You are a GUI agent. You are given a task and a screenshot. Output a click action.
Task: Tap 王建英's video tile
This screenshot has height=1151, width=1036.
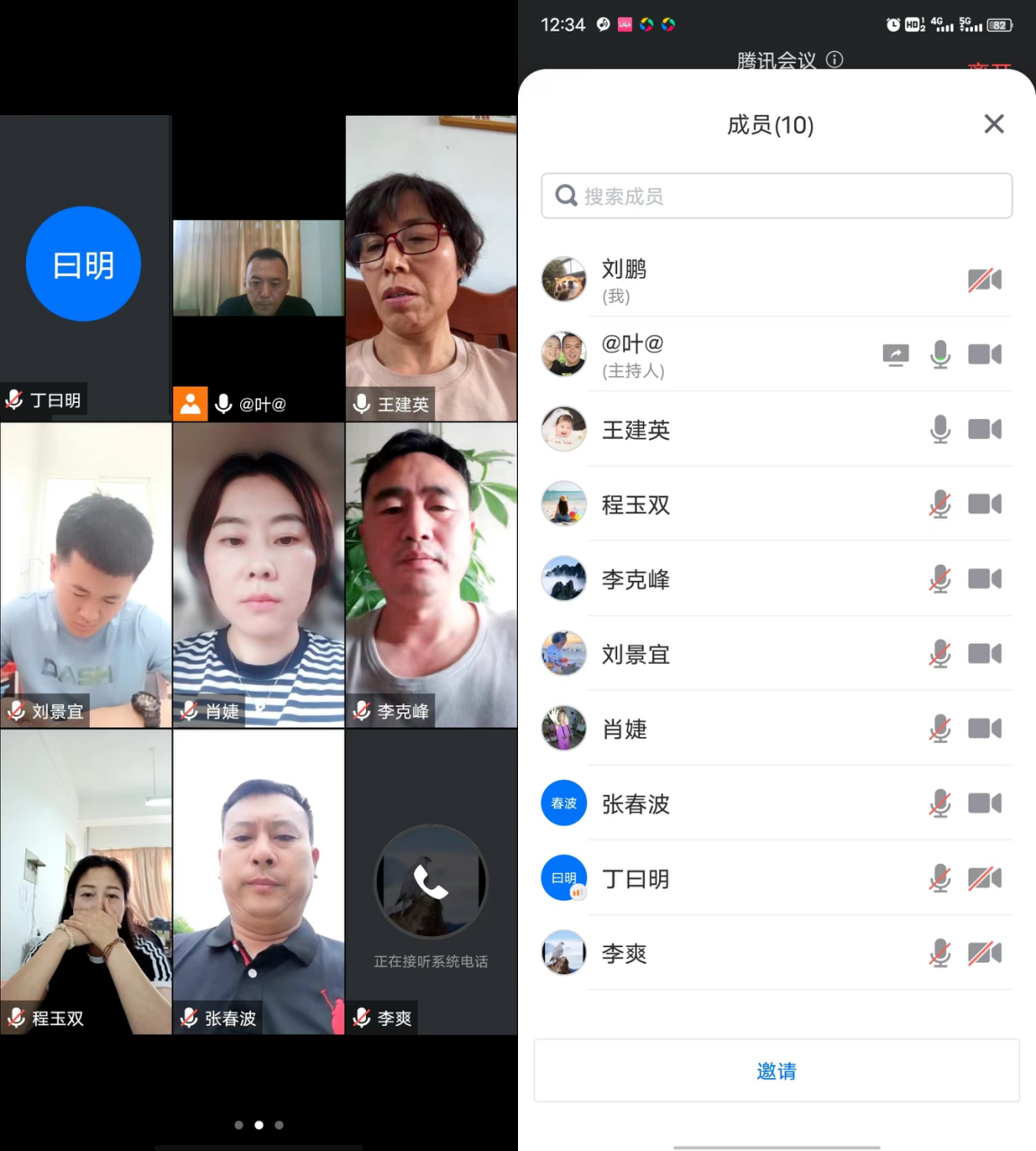[x=431, y=268]
